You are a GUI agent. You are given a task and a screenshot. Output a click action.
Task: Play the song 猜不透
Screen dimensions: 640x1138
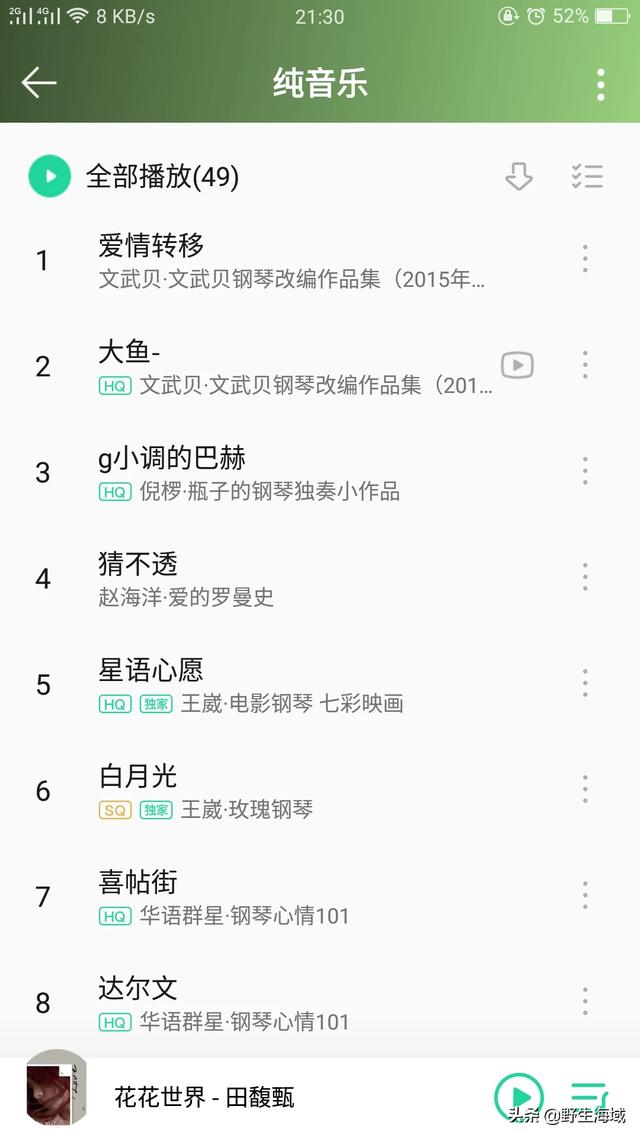[x=290, y=577]
